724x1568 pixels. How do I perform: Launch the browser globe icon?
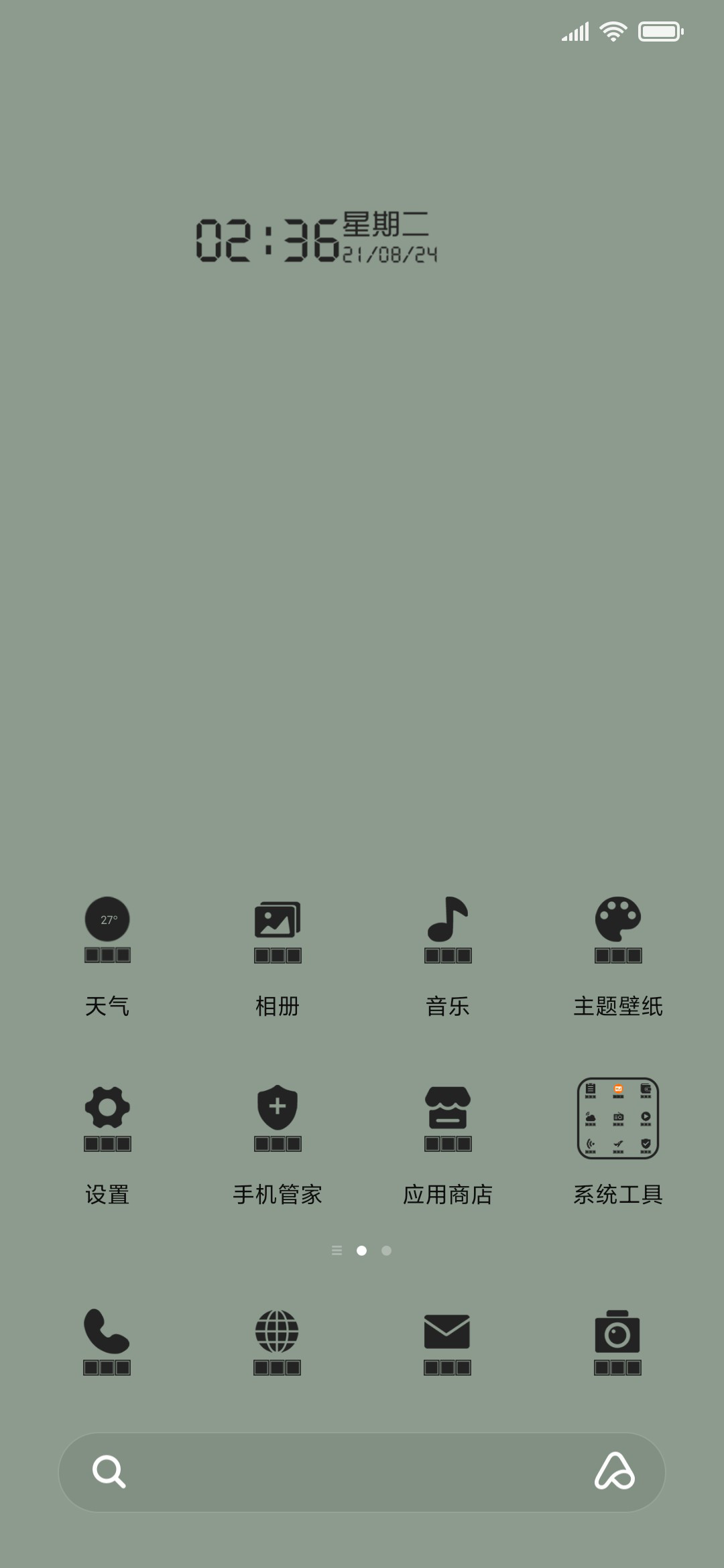point(277,1342)
